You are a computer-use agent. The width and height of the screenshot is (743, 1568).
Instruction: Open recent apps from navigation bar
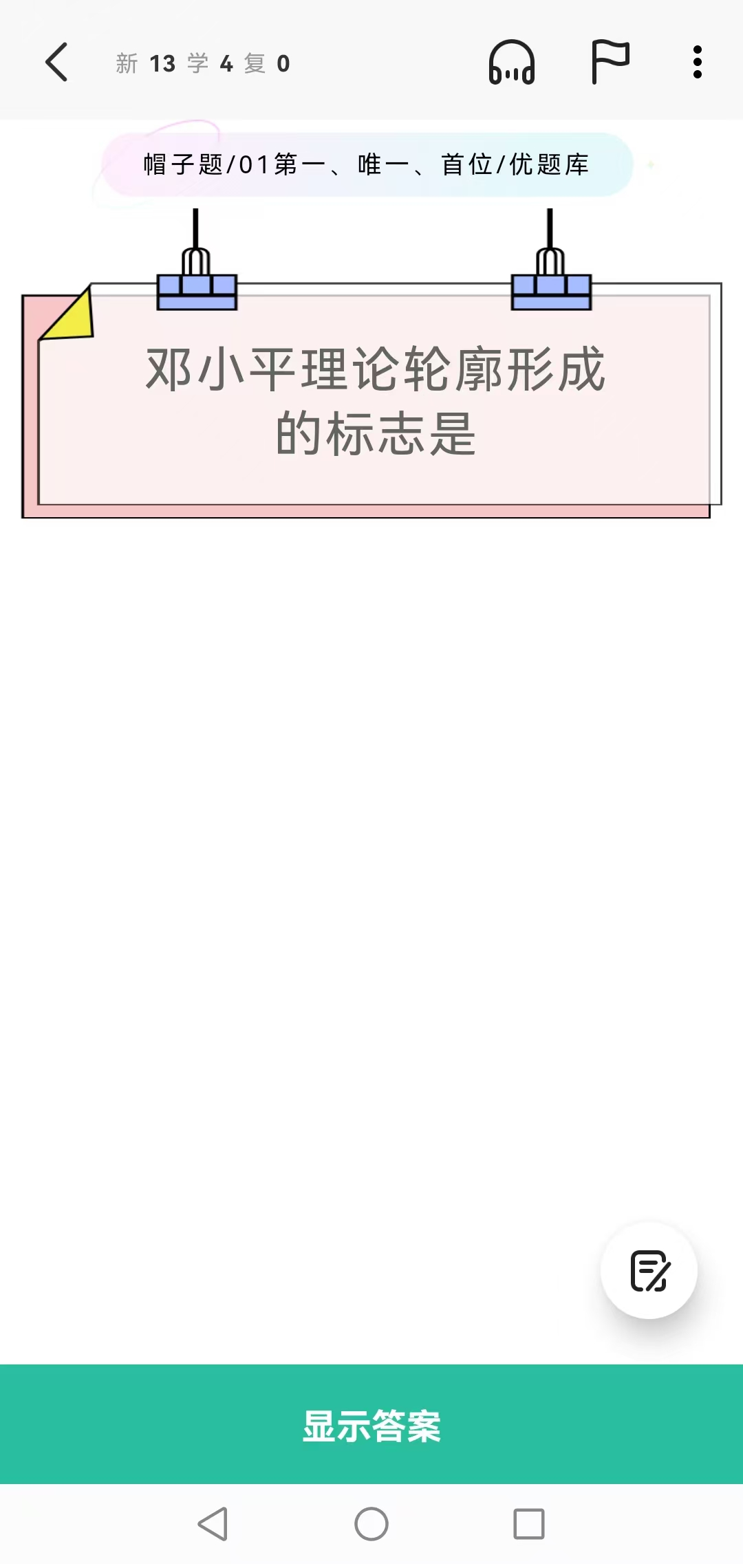point(529,1525)
